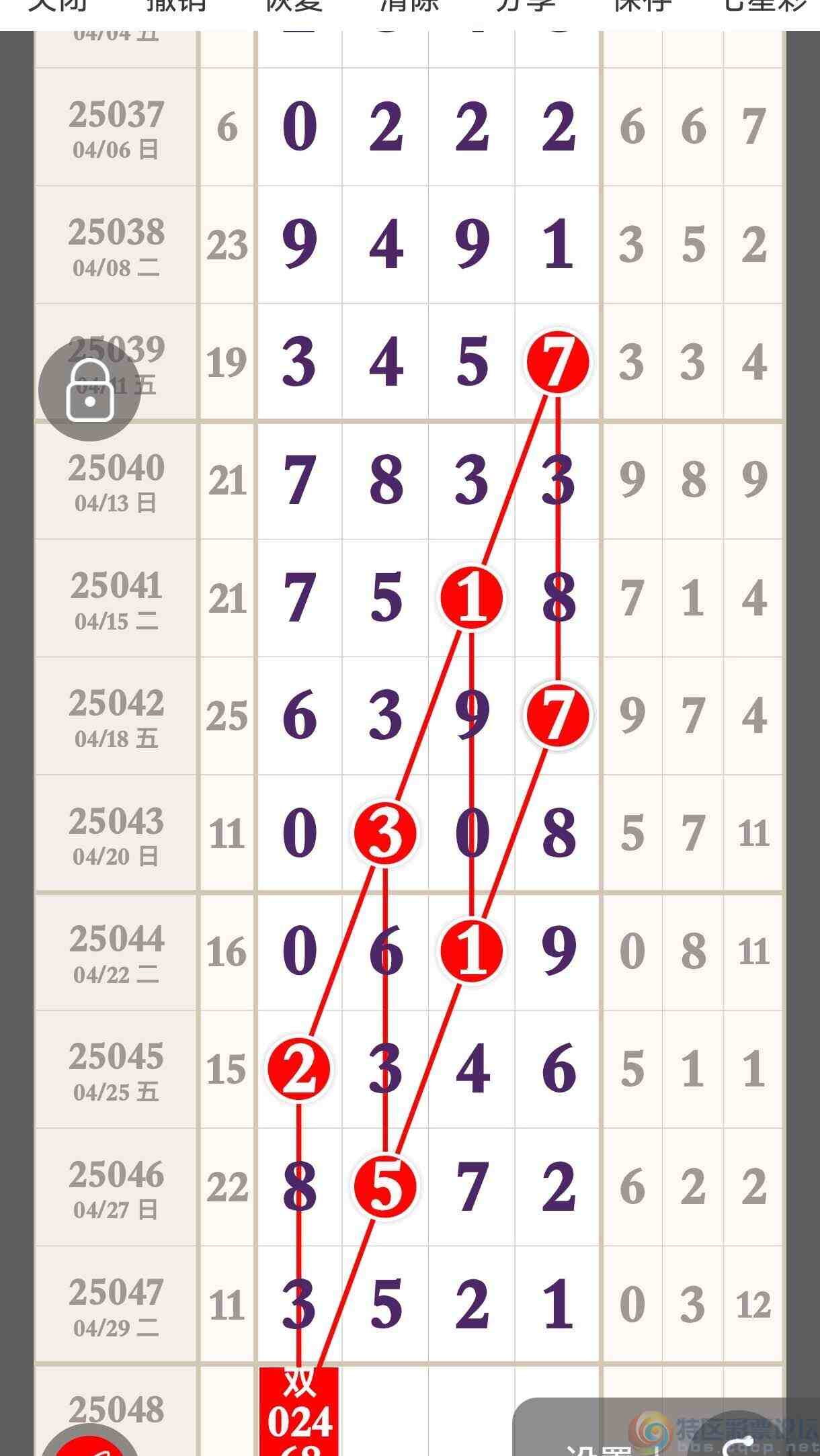
Task: Tap the red 双 02468 prediction cell
Action: 299,1411
